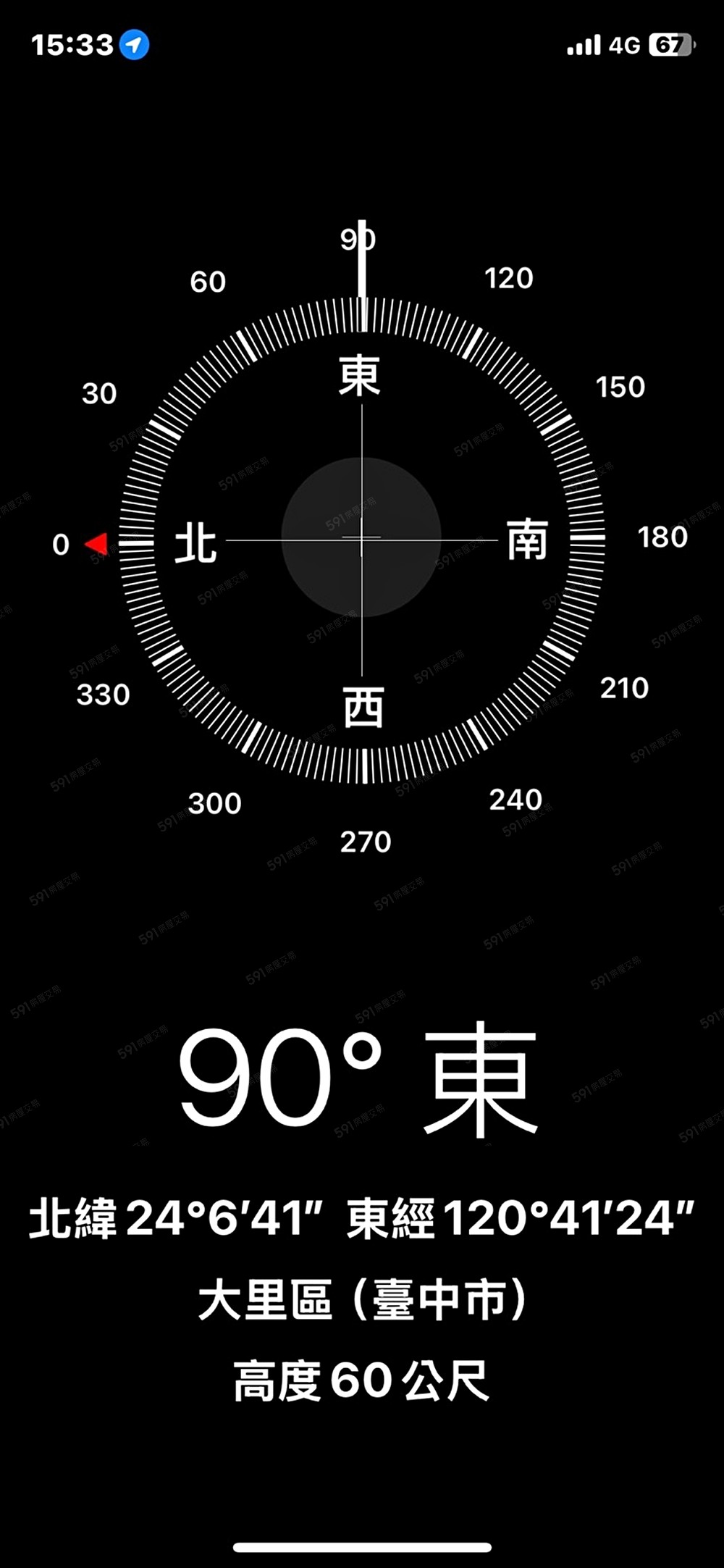This screenshot has width=724, height=1568.
Task: Tap the compass dial to lock bearing
Action: 361,539
